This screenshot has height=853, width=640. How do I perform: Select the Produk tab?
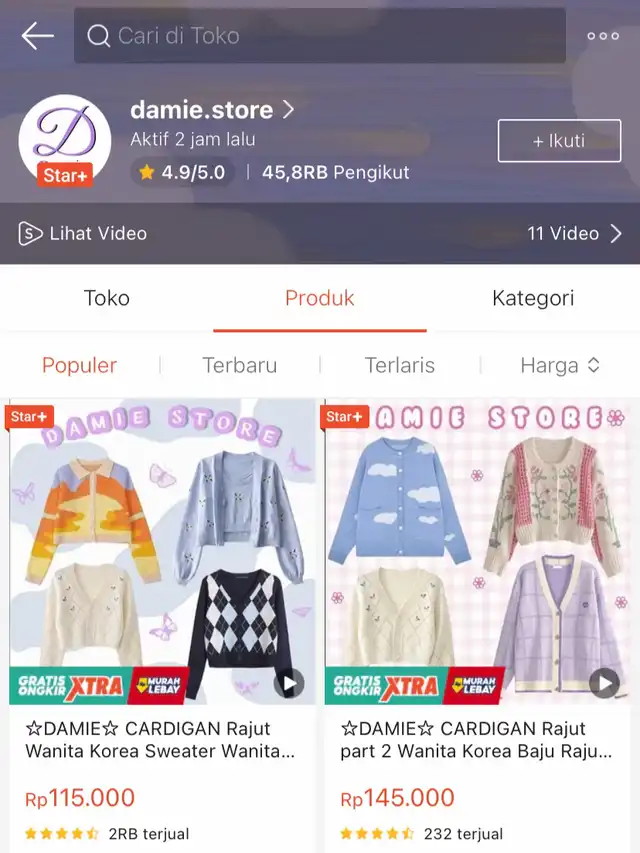(x=320, y=298)
